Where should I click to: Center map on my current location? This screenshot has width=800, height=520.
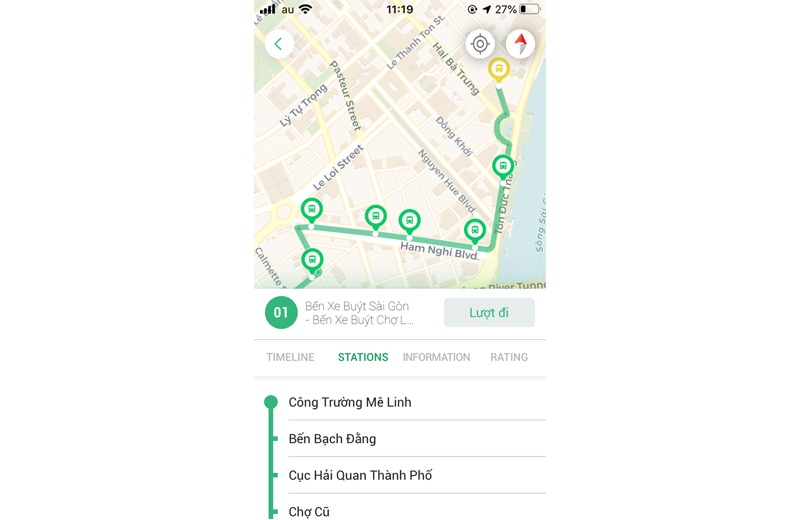pyautogui.click(x=480, y=44)
